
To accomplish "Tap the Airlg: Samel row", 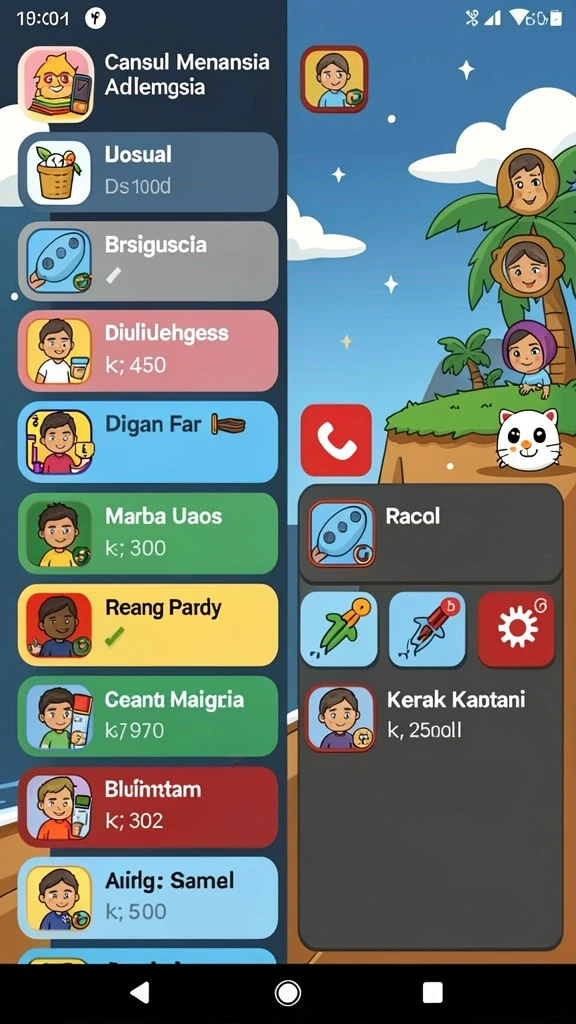I will click(x=148, y=898).
